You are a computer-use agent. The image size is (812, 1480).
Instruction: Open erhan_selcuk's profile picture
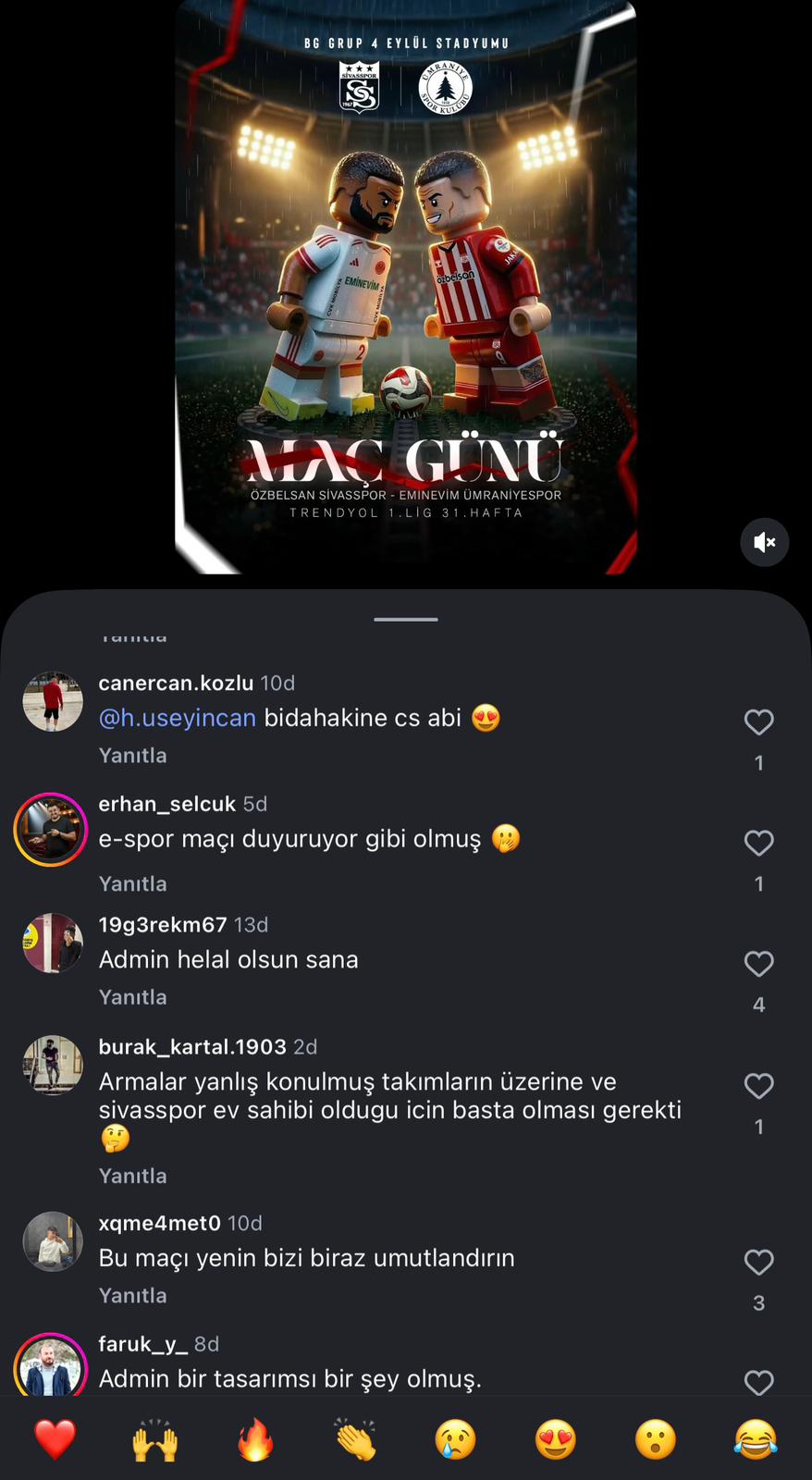click(51, 830)
